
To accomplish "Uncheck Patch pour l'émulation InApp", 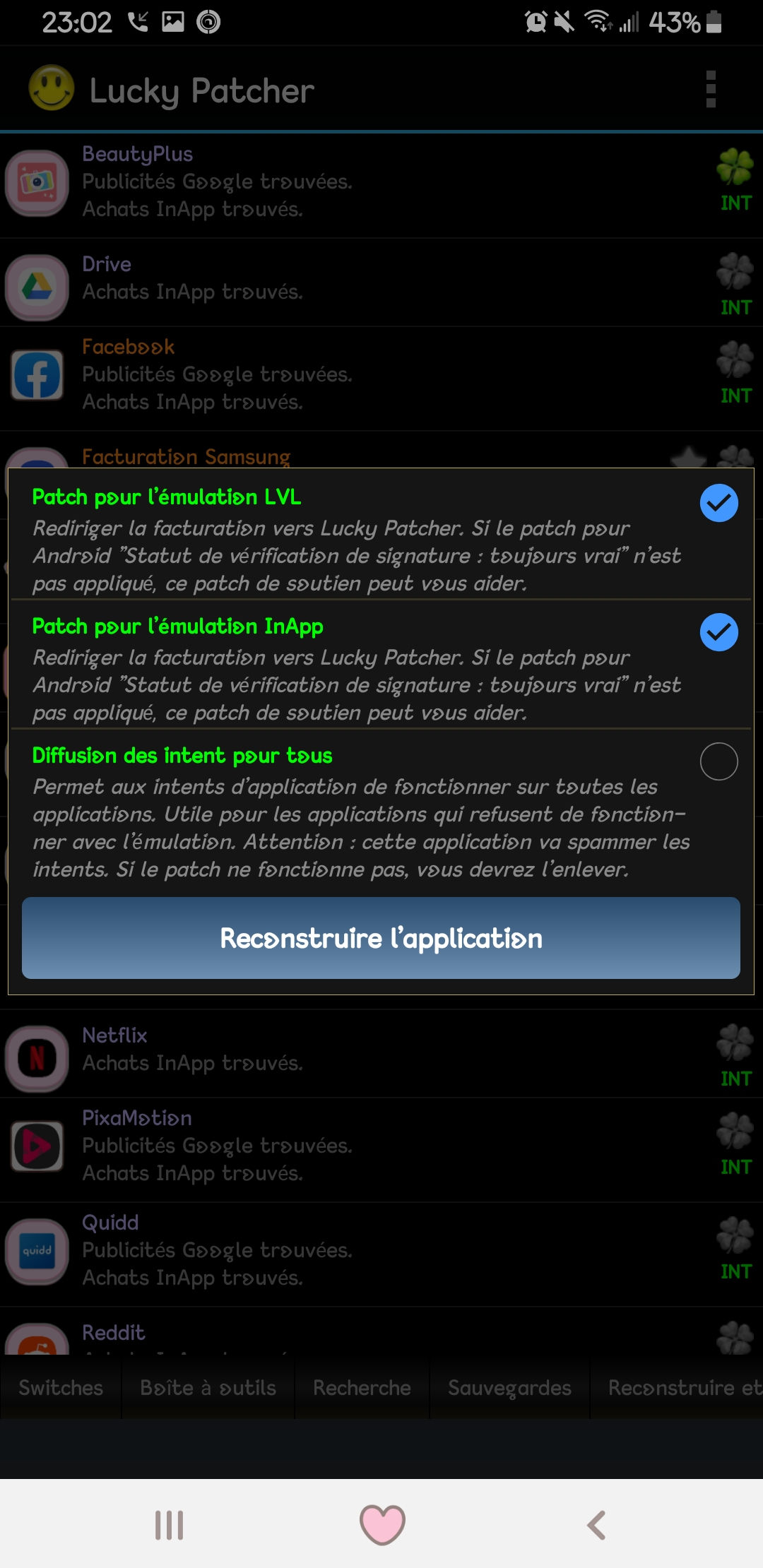I will pos(718,632).
